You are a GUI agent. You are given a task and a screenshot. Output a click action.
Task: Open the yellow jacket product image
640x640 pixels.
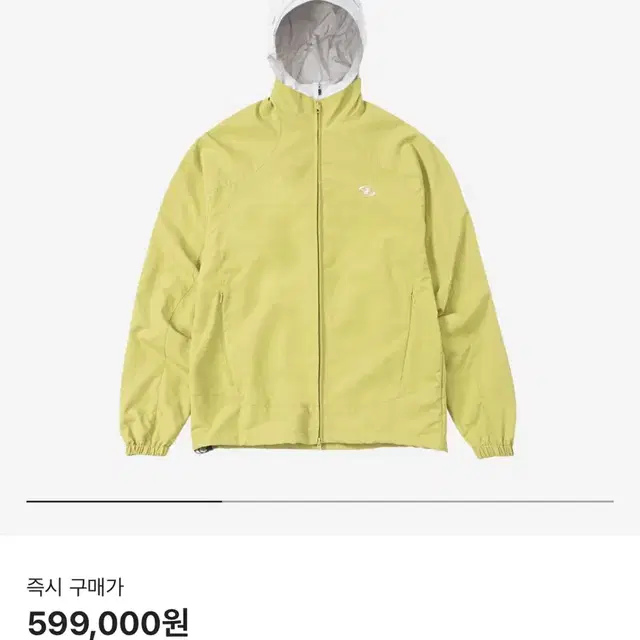320,229
